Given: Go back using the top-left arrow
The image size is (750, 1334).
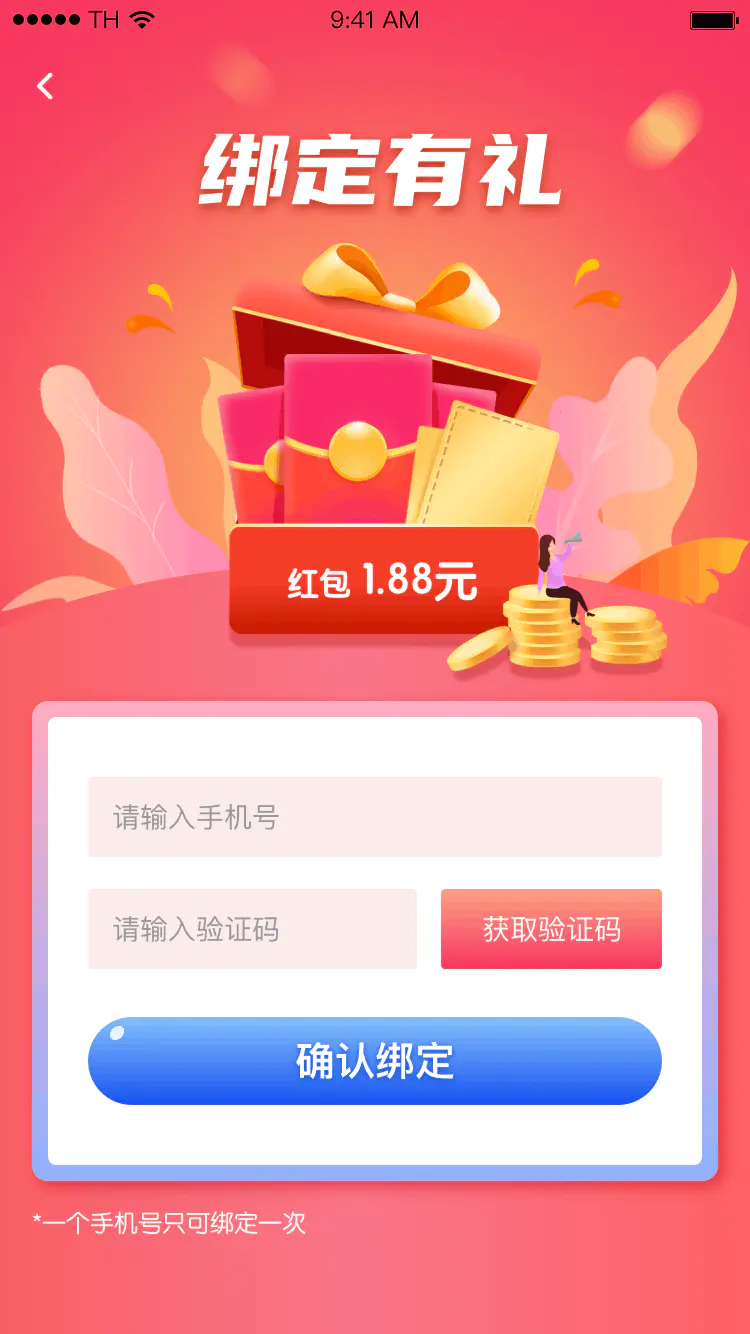Looking at the screenshot, I should (x=45, y=87).
